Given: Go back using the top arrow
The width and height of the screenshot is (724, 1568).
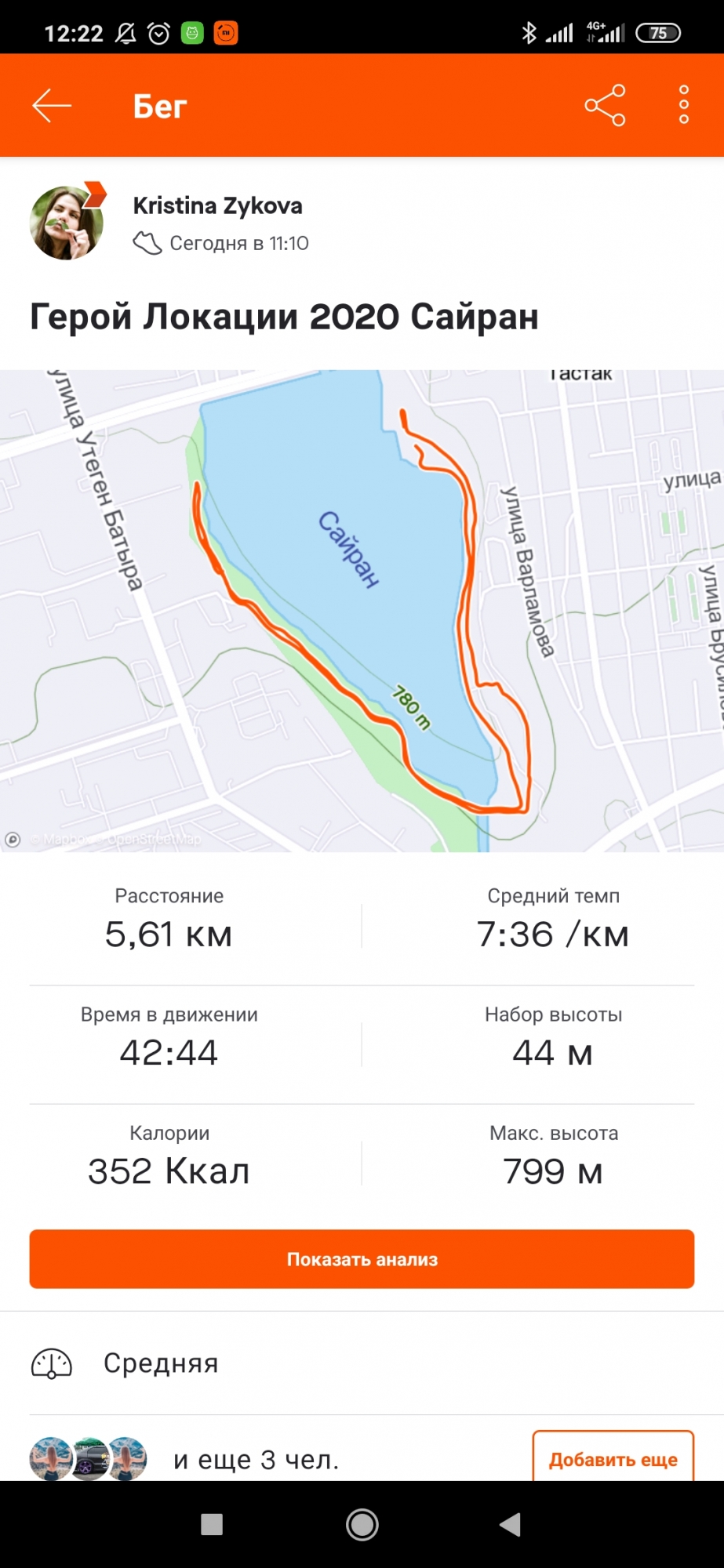Looking at the screenshot, I should click(52, 105).
